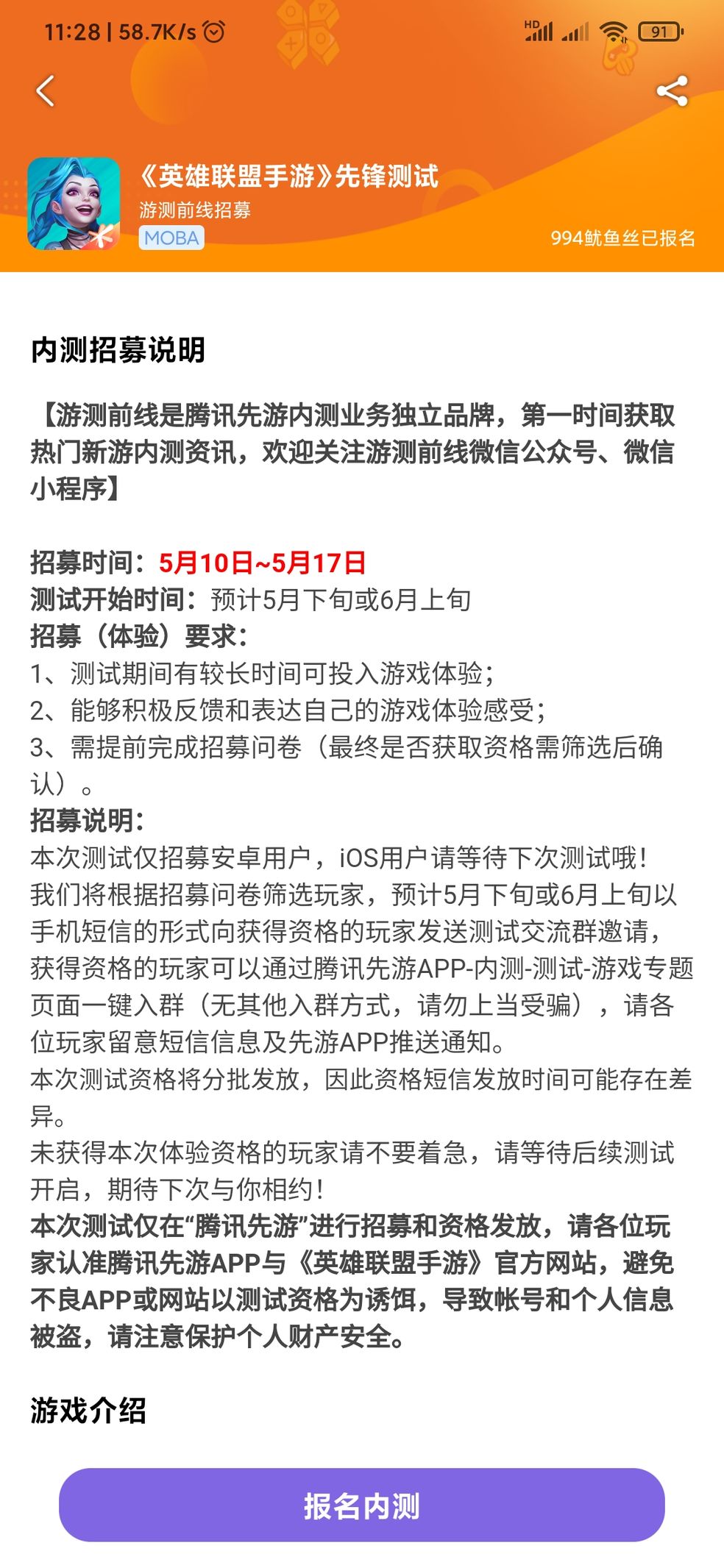The width and height of the screenshot is (724, 1568).
Task: Go back using the top-left arrow
Action: [46, 91]
